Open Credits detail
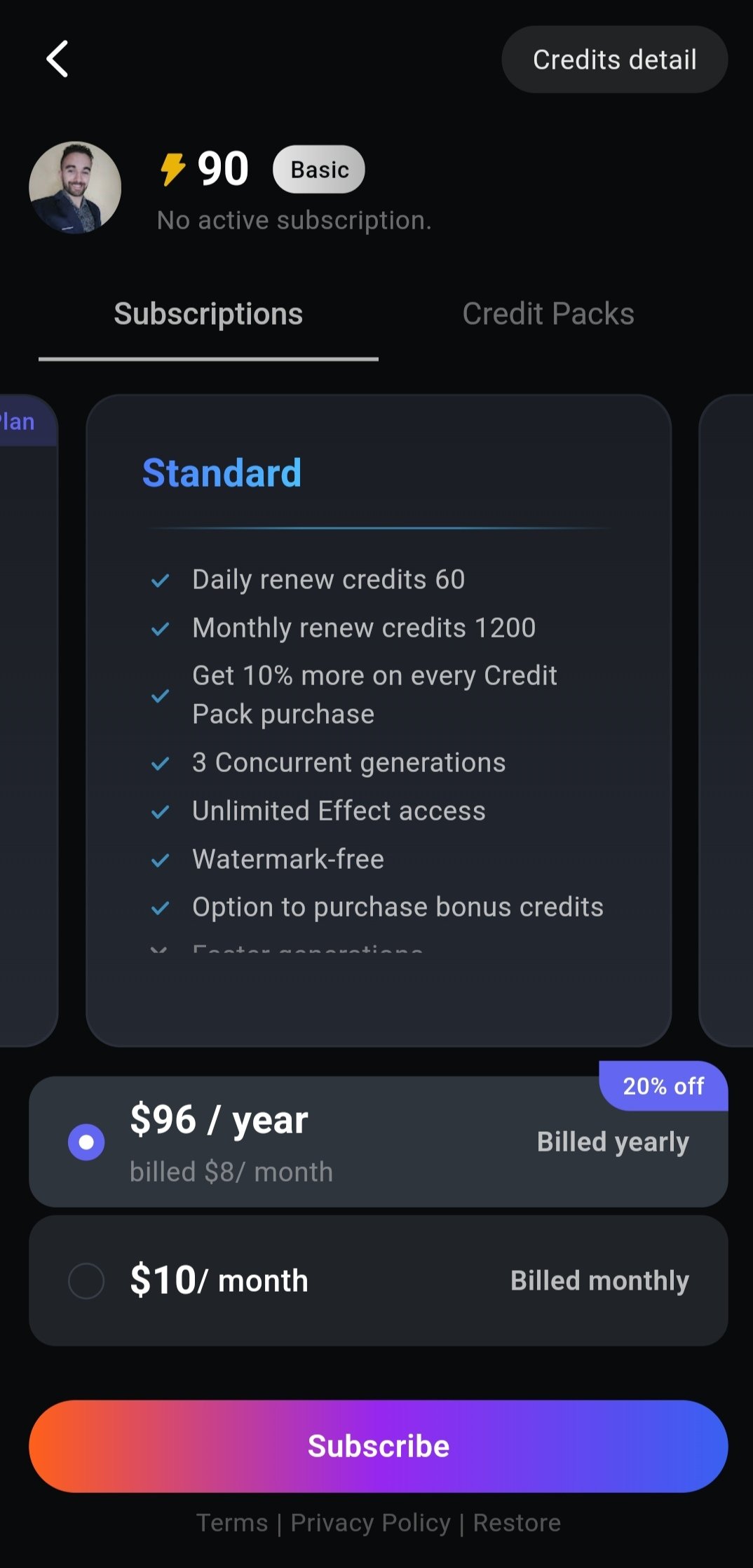The height and width of the screenshot is (1568, 753). tap(614, 60)
